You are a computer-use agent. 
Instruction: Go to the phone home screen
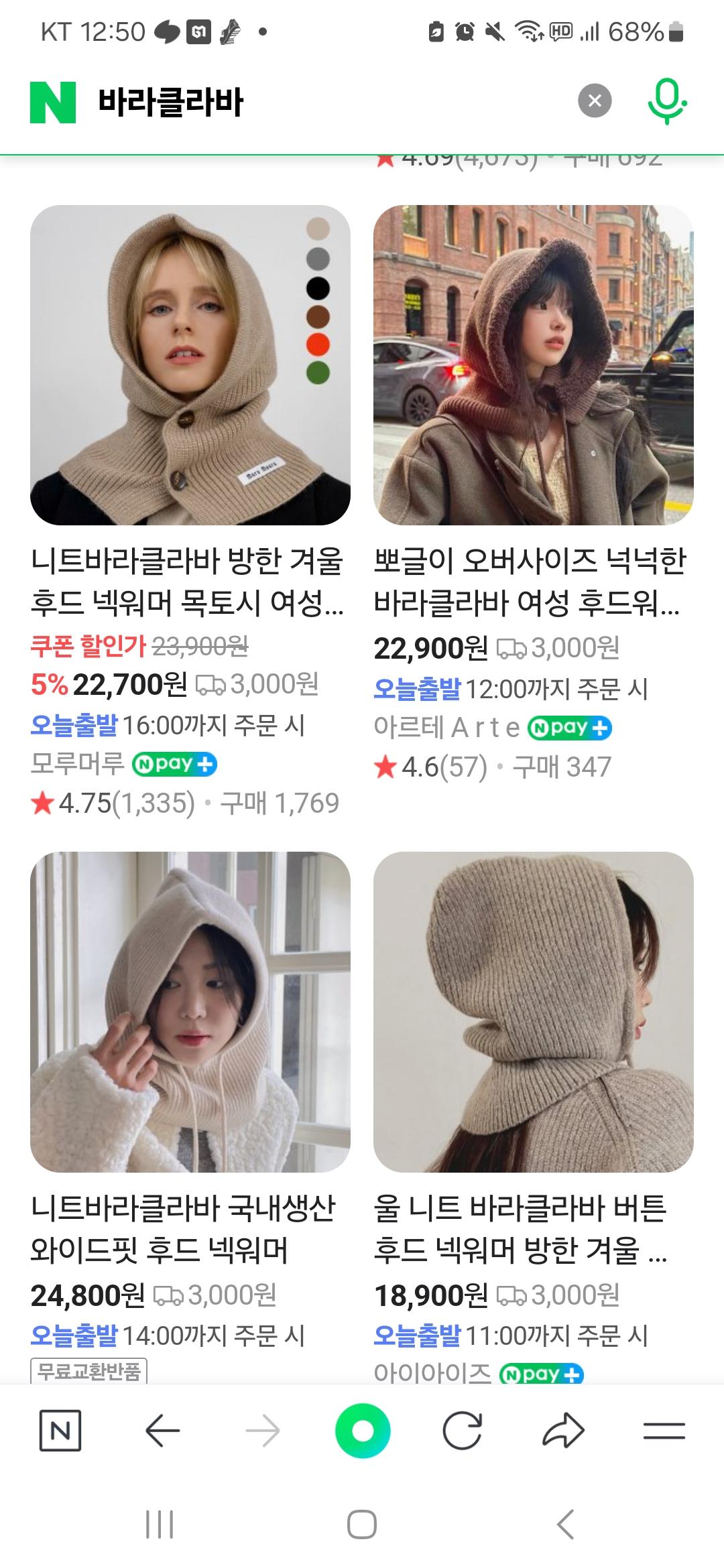tap(362, 1524)
